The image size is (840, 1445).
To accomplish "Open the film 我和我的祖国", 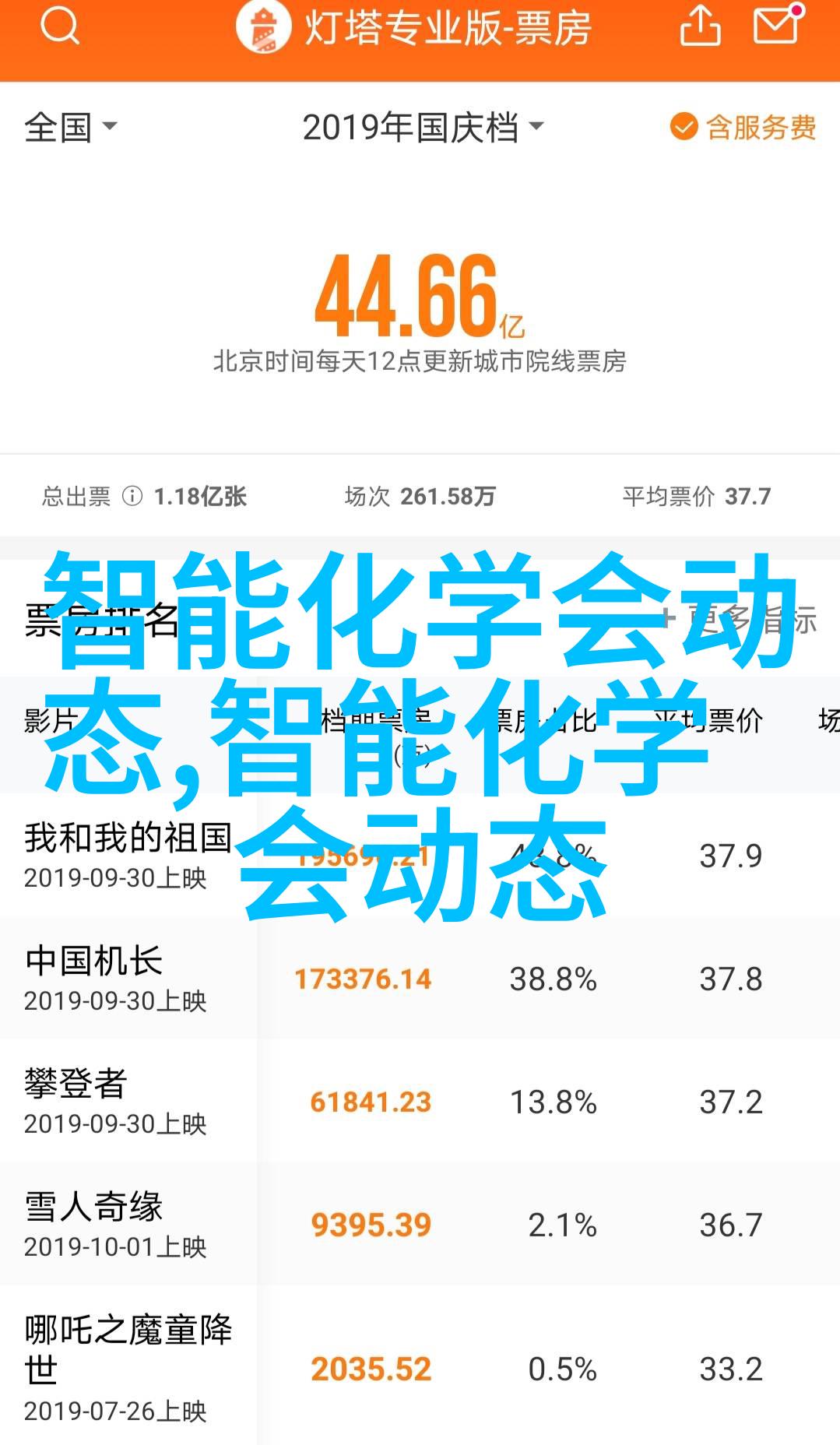I will (128, 854).
